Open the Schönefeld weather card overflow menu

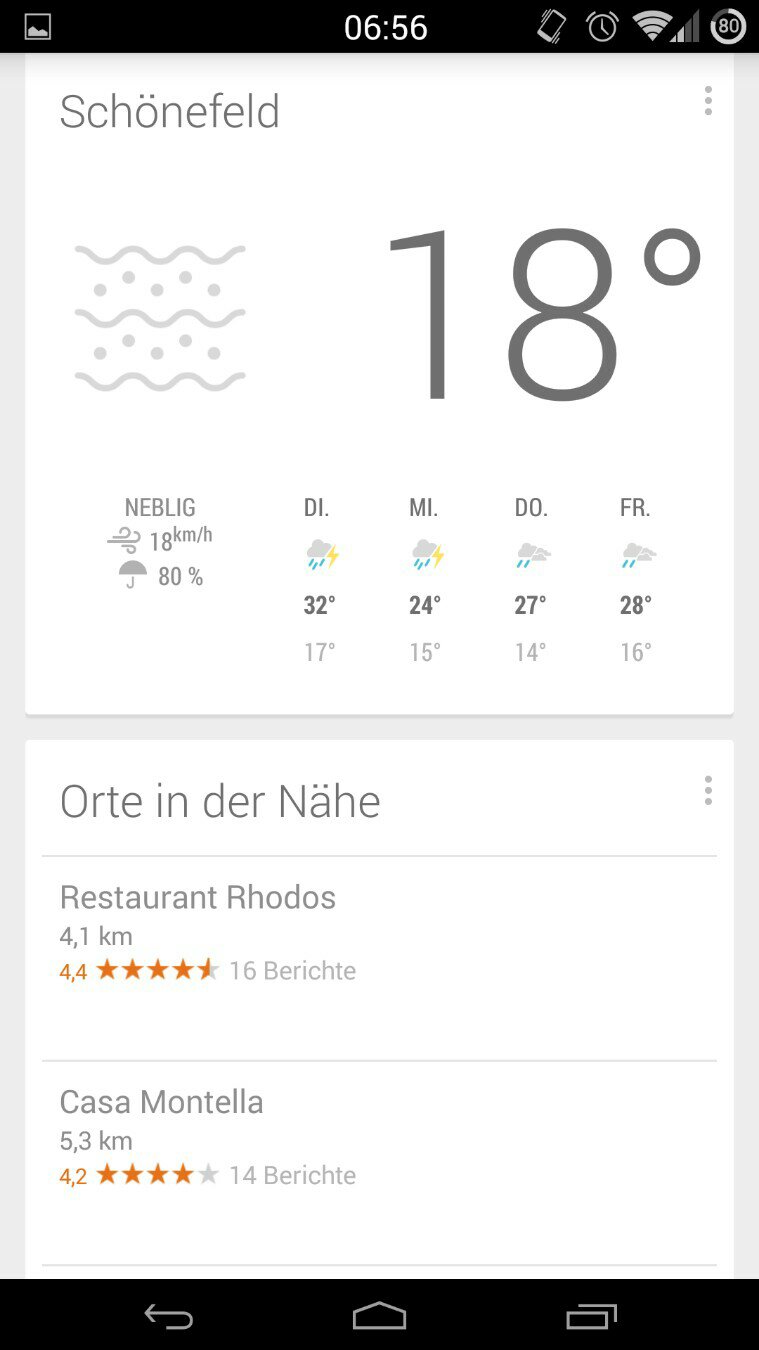[x=708, y=101]
